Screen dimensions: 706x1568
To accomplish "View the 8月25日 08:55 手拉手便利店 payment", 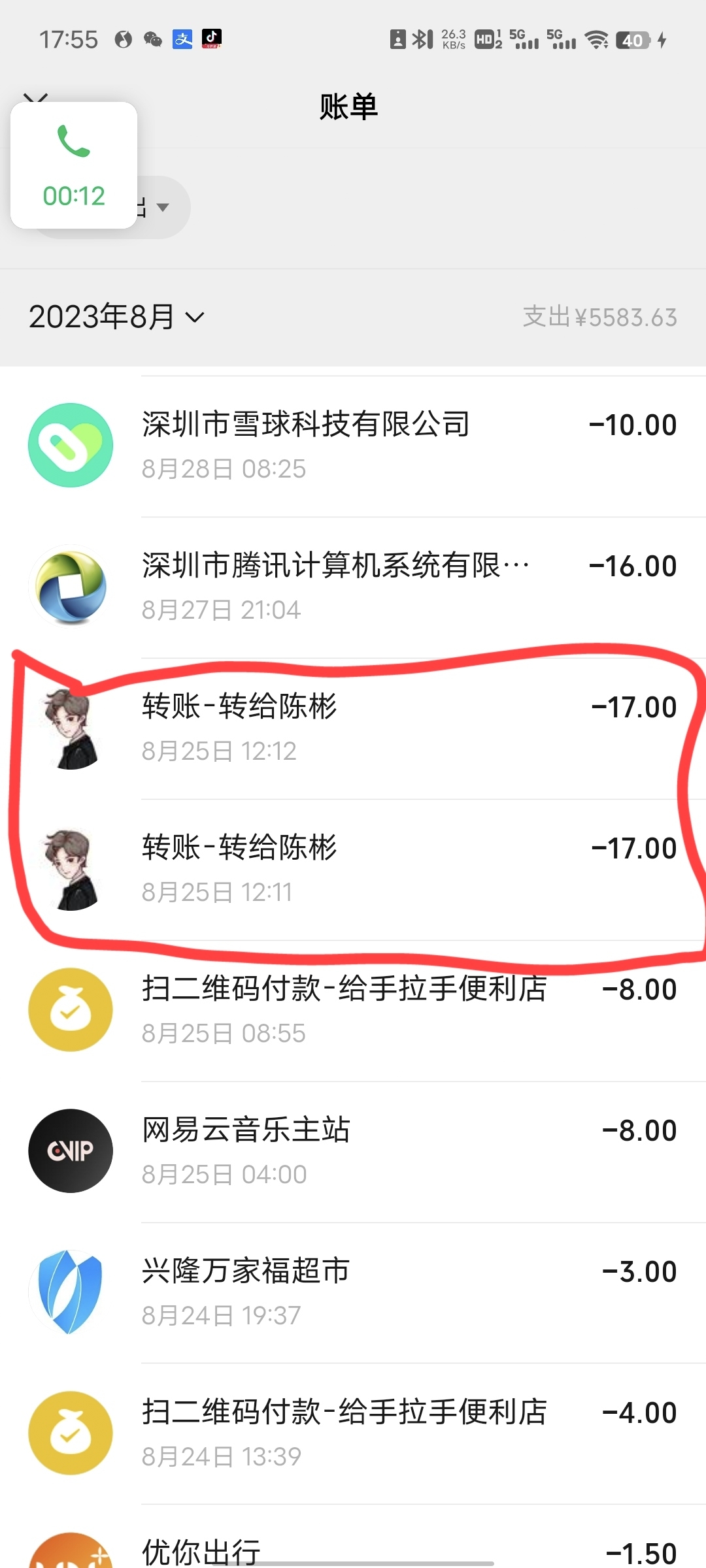I will [x=353, y=1010].
